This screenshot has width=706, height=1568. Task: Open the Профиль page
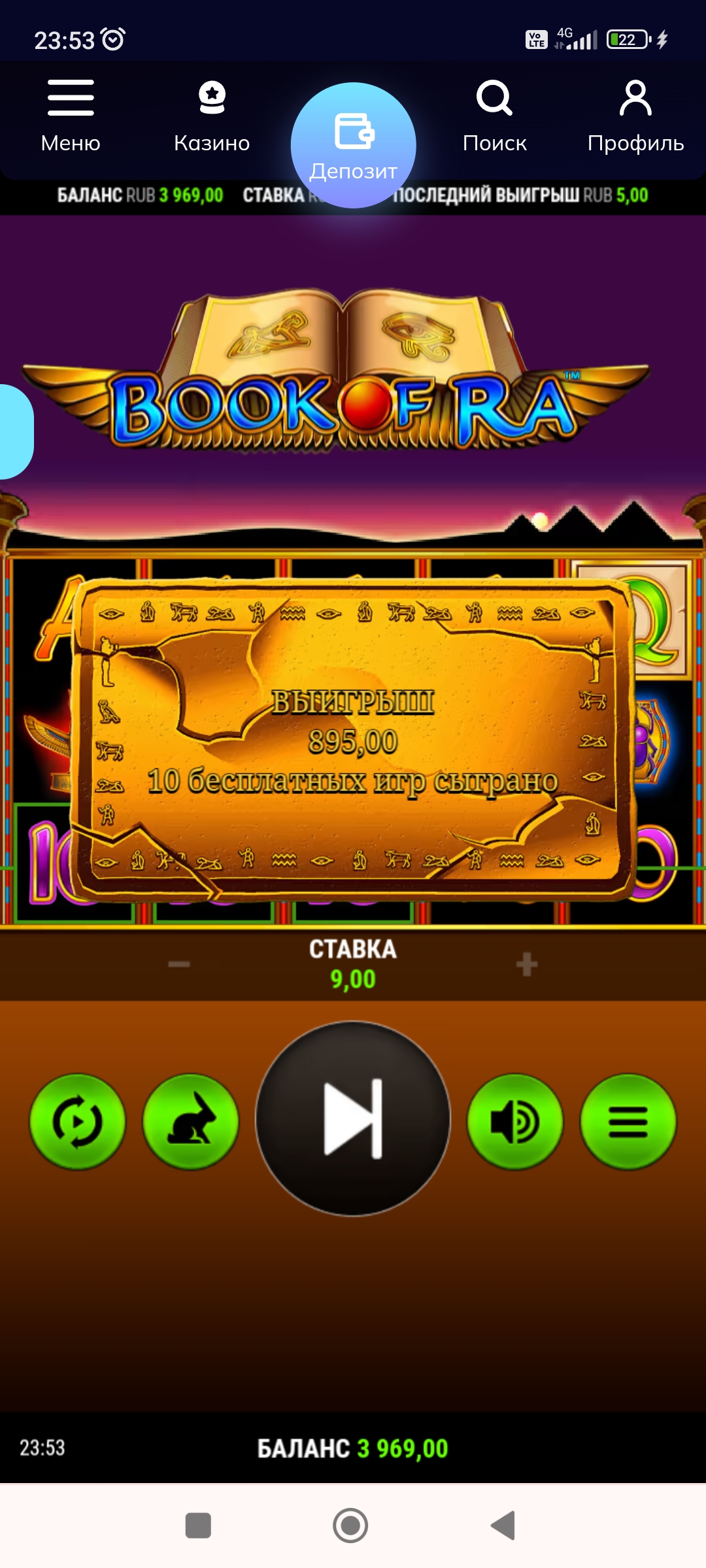click(635, 116)
